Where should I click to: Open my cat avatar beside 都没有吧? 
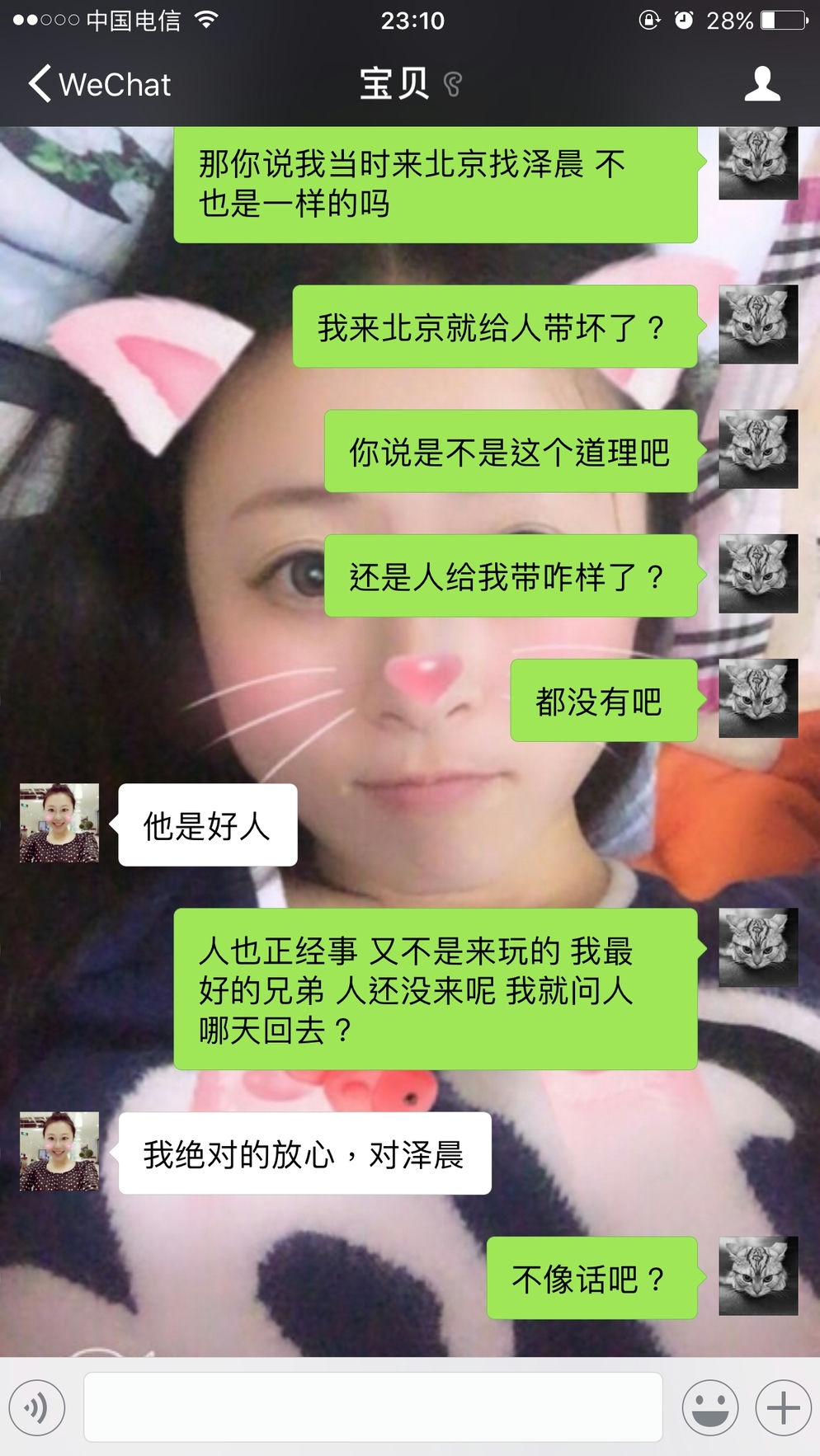coord(758,698)
